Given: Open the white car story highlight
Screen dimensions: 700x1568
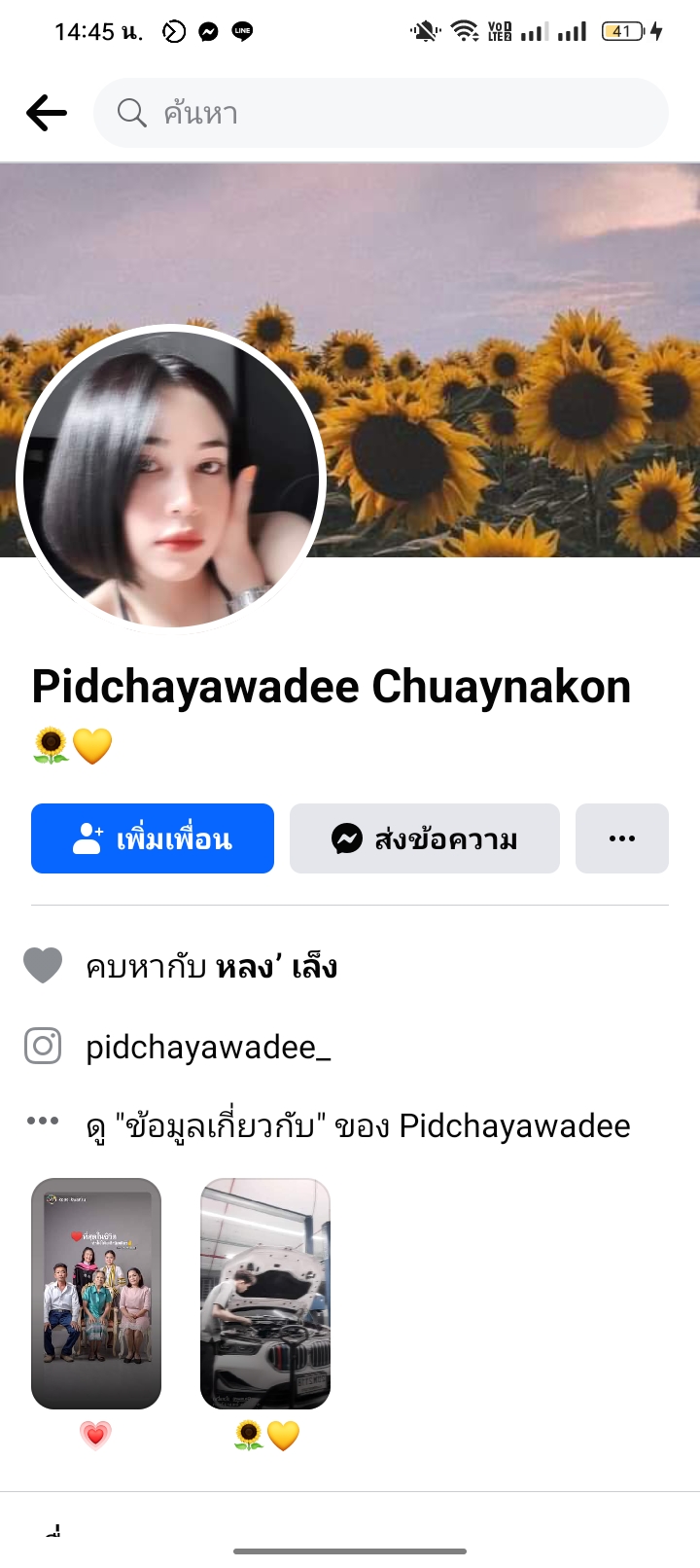Looking at the screenshot, I should point(265,1294).
